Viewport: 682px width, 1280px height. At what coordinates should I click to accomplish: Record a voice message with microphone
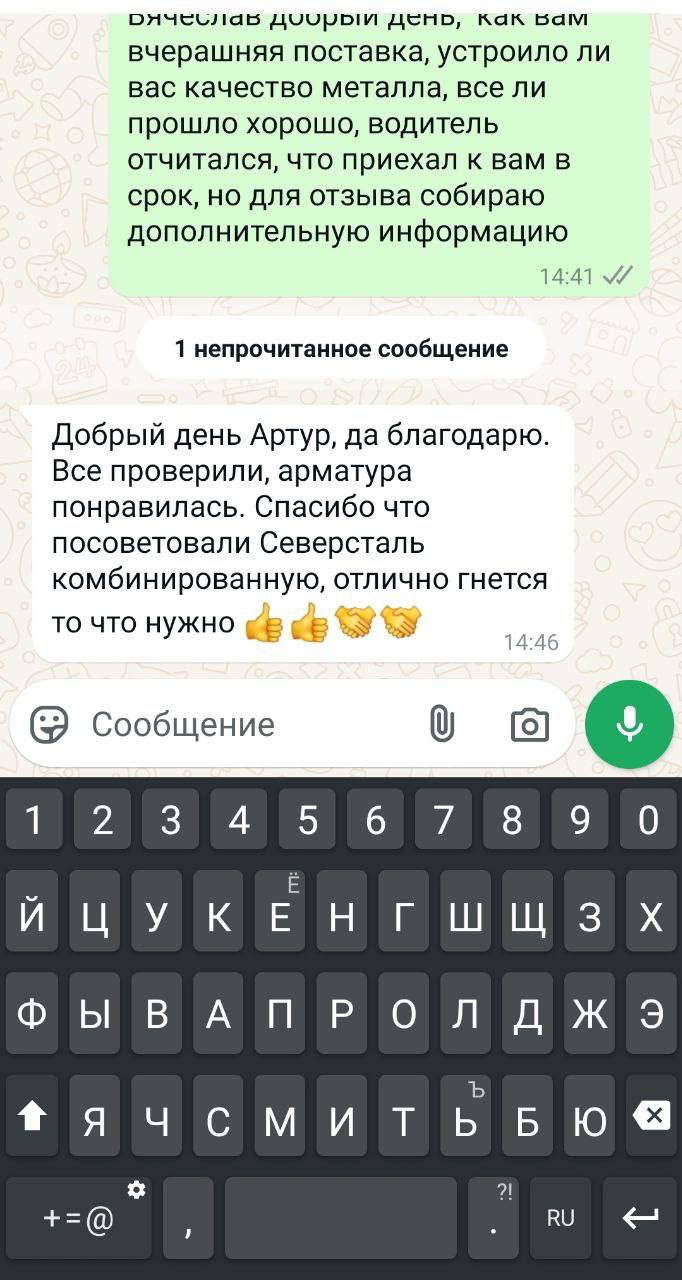pos(629,725)
